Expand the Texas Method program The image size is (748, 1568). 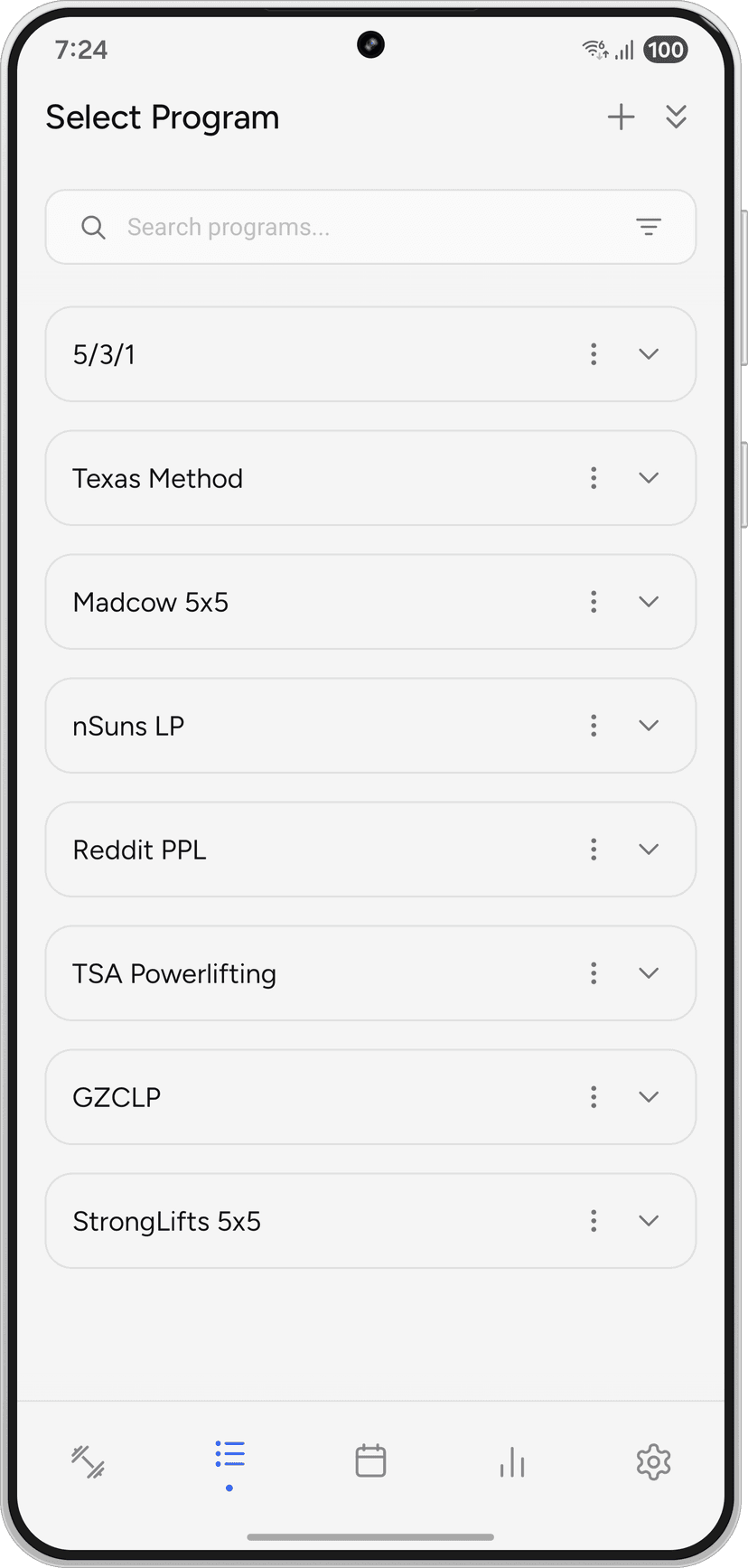[x=649, y=478]
